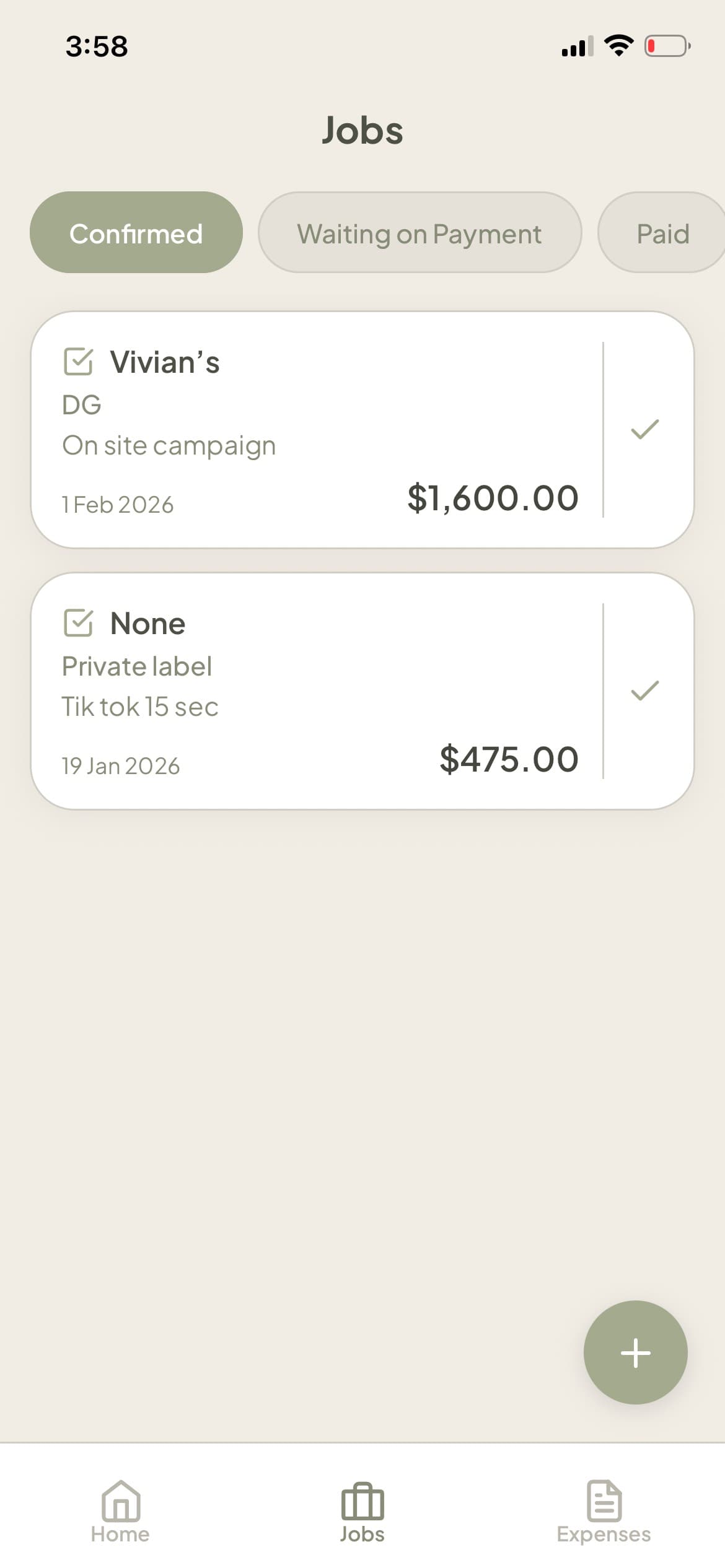Switch to the Waiting on Payment filter

pyautogui.click(x=420, y=233)
